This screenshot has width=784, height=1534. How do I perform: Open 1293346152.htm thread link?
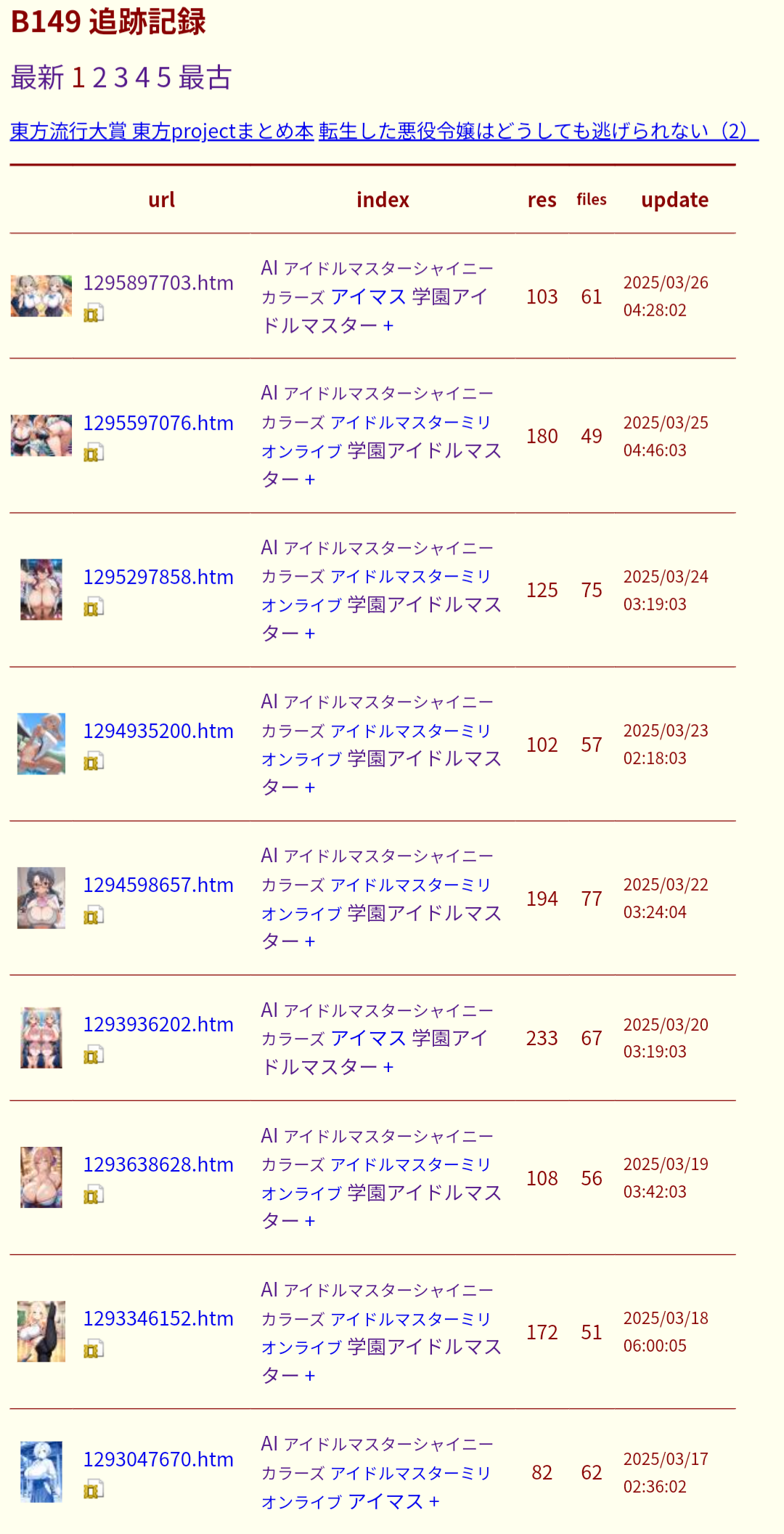pyautogui.click(x=158, y=1318)
